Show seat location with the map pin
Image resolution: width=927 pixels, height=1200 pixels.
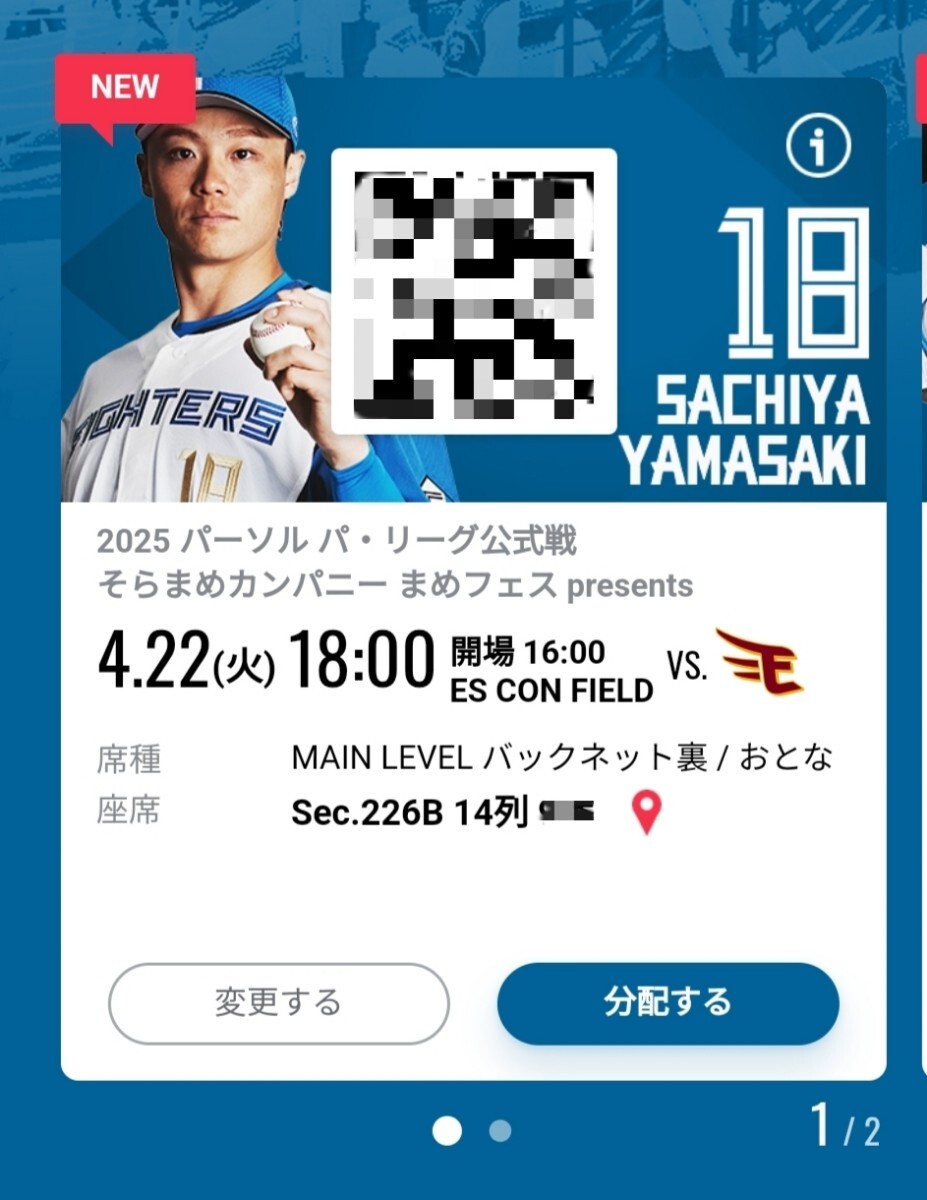point(648,814)
